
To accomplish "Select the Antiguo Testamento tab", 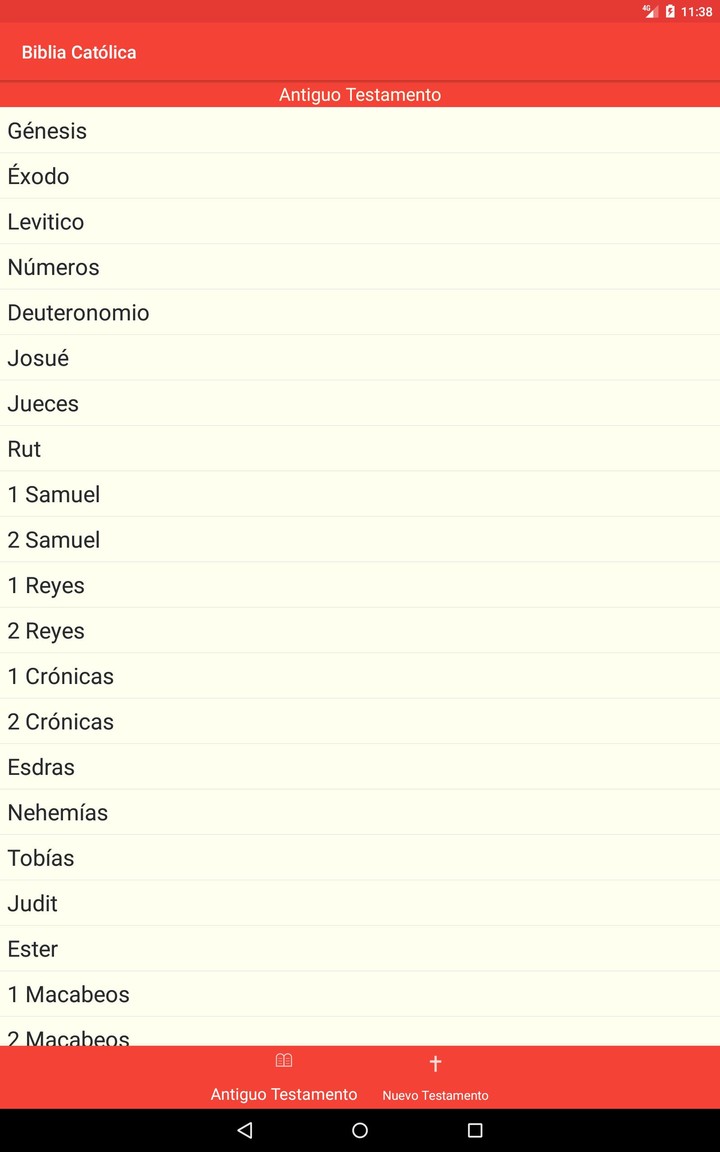I will pos(284,1078).
